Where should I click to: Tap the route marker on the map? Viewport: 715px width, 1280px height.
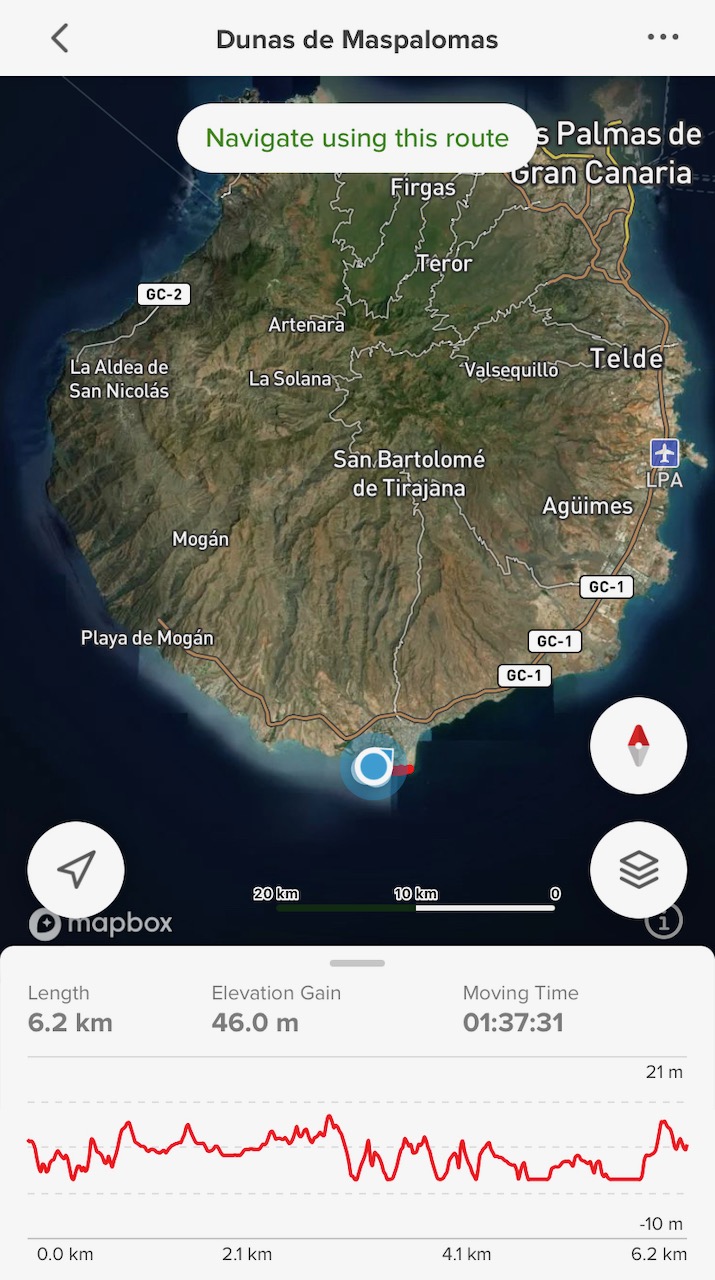click(374, 767)
